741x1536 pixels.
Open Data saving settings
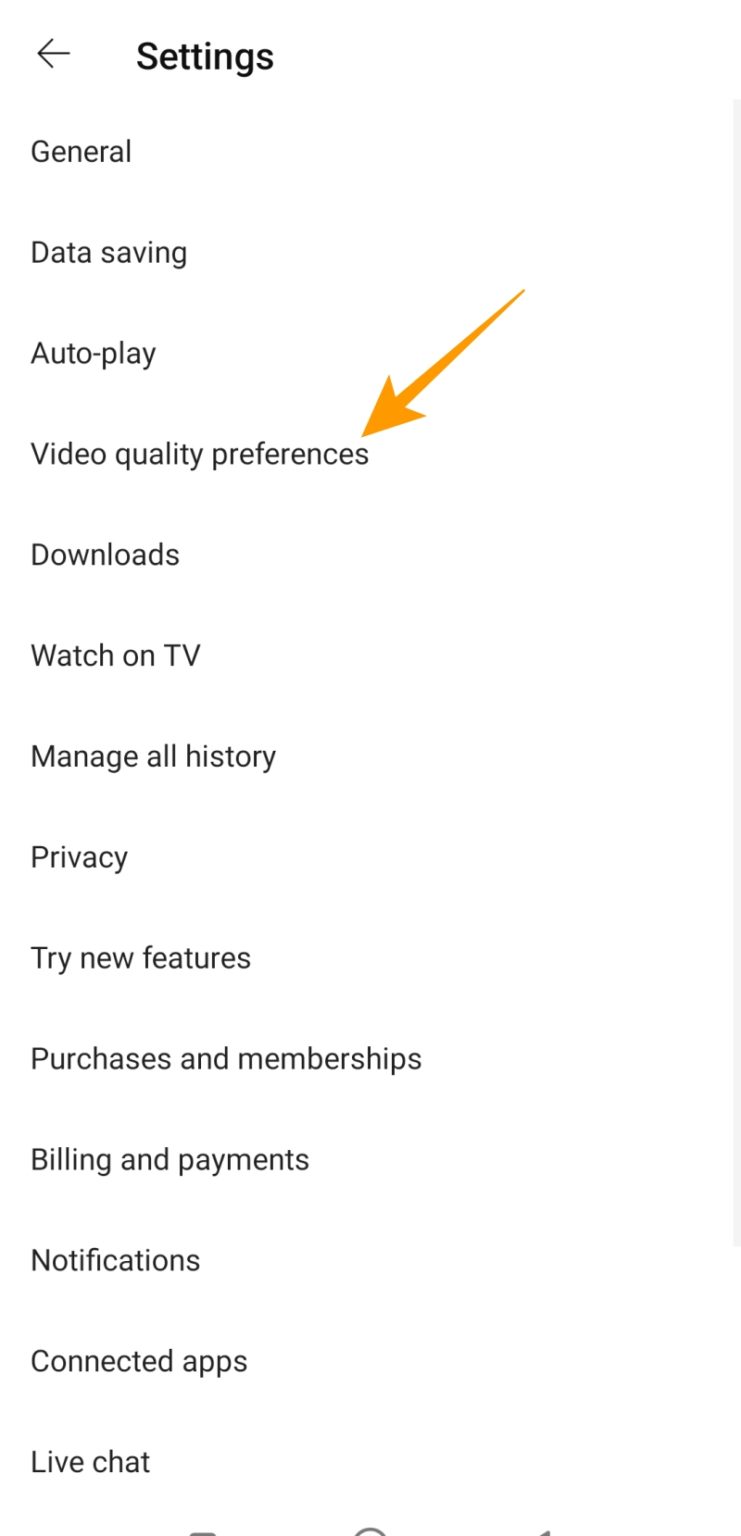[109, 253]
